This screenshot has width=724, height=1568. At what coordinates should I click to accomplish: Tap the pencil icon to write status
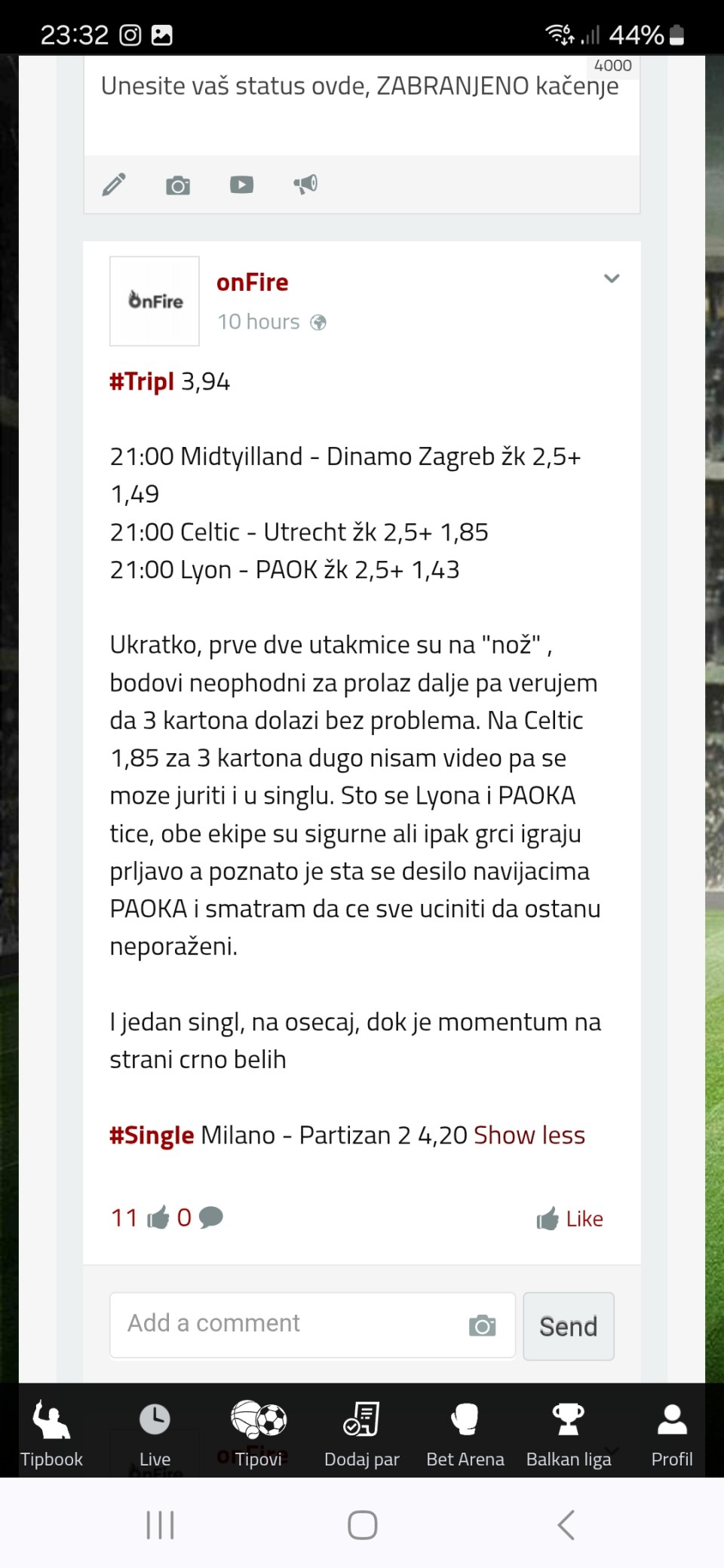pos(114,185)
